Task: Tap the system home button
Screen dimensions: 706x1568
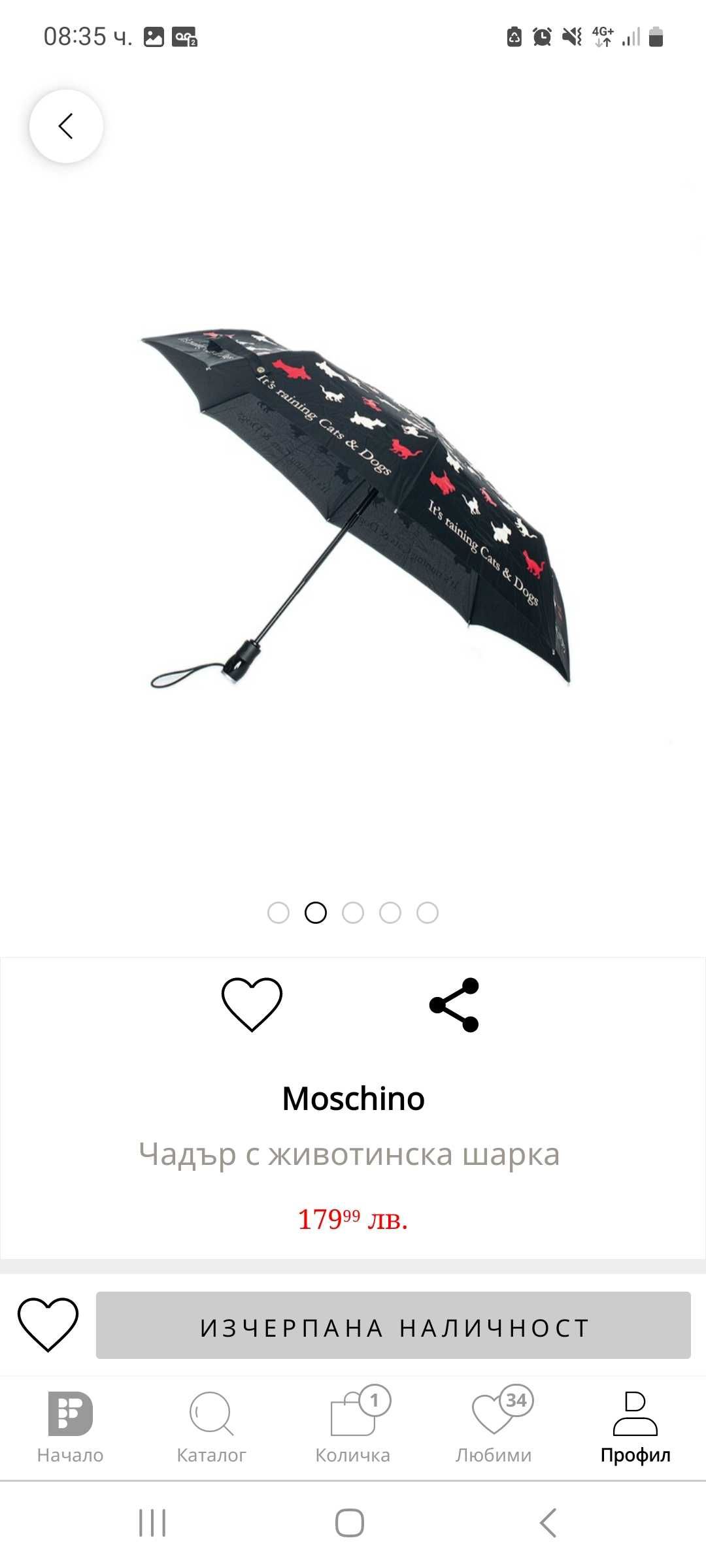Action: pyautogui.click(x=350, y=1523)
